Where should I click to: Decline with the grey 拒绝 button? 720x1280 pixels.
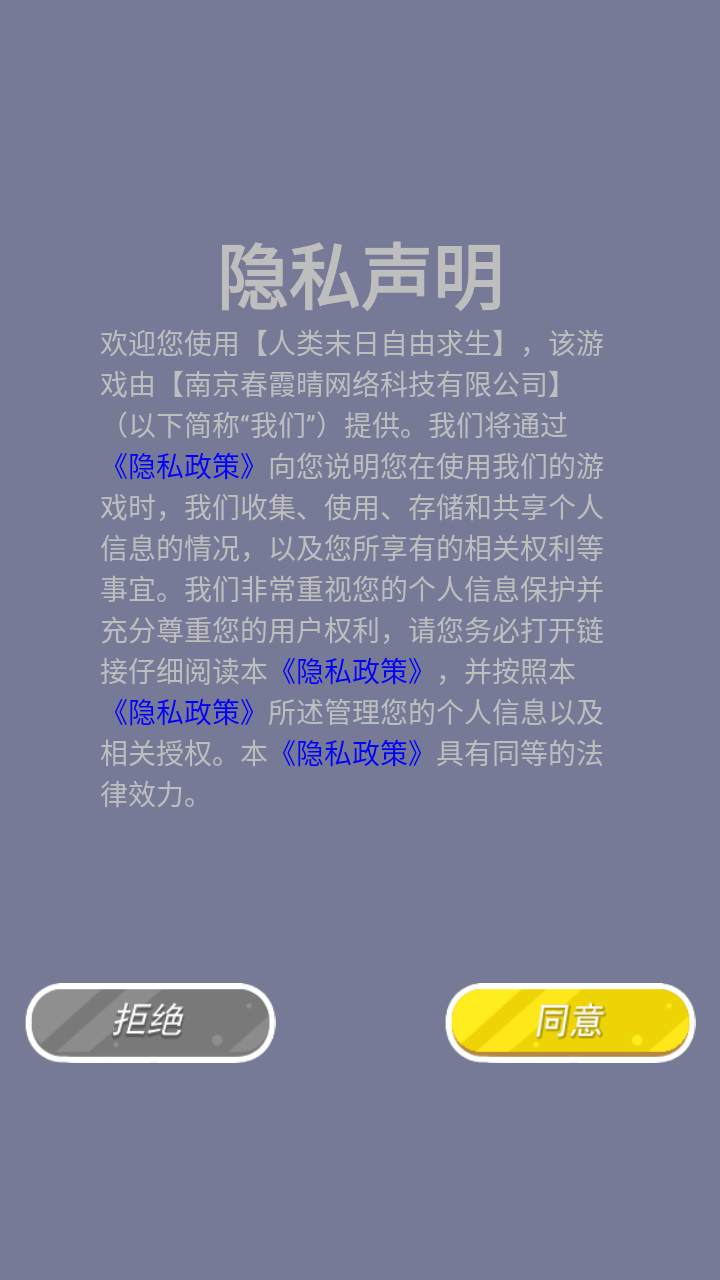(150, 1021)
